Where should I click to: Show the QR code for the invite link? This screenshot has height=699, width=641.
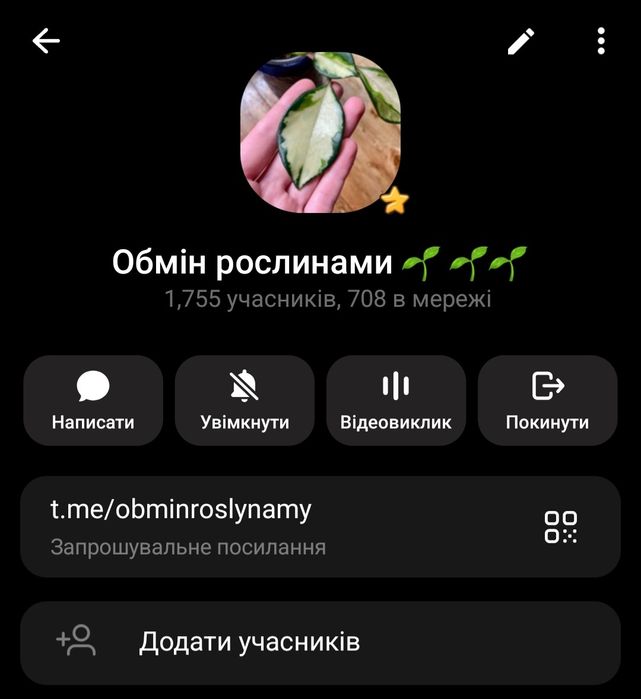tap(561, 527)
